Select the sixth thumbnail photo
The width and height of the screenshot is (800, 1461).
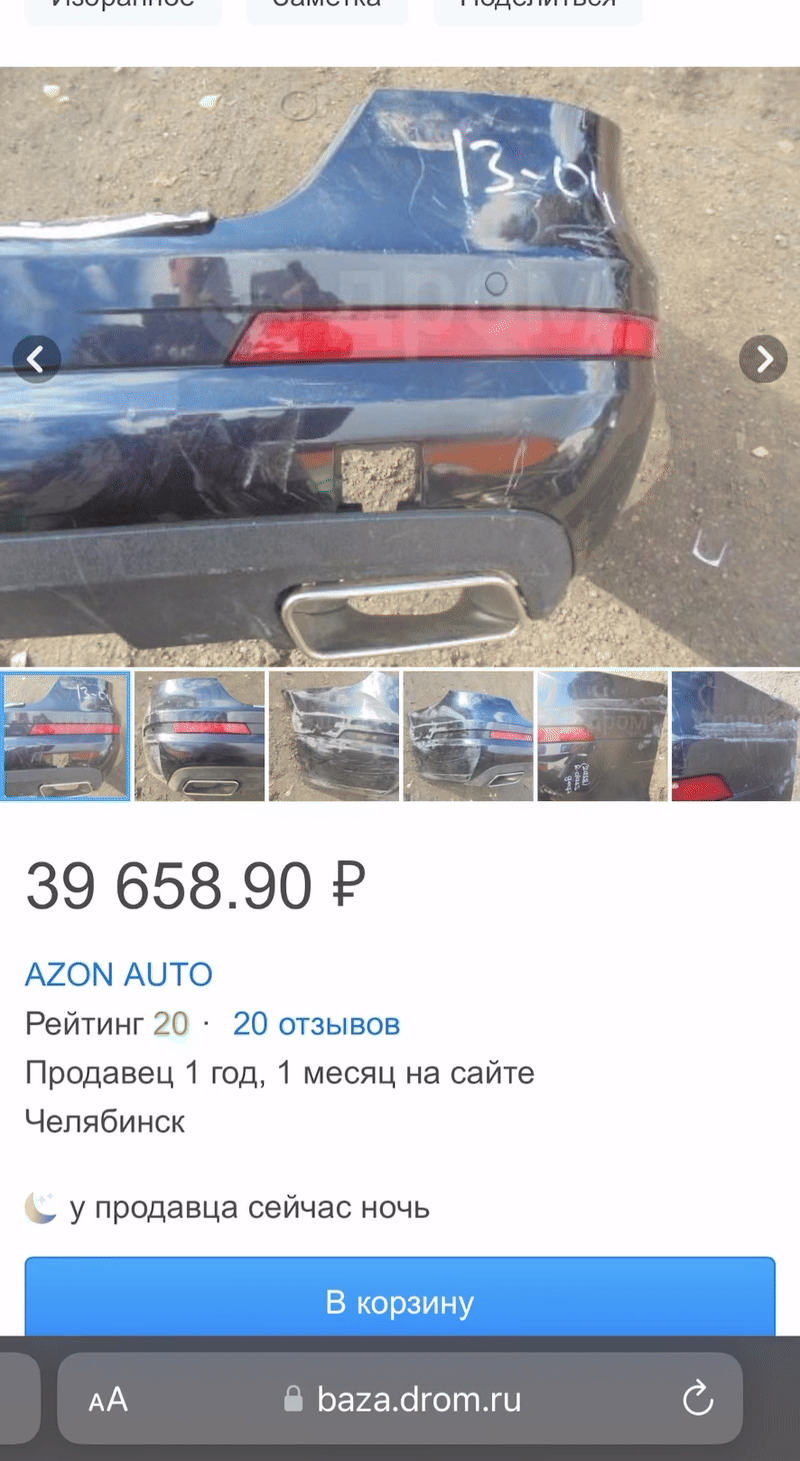click(x=736, y=736)
